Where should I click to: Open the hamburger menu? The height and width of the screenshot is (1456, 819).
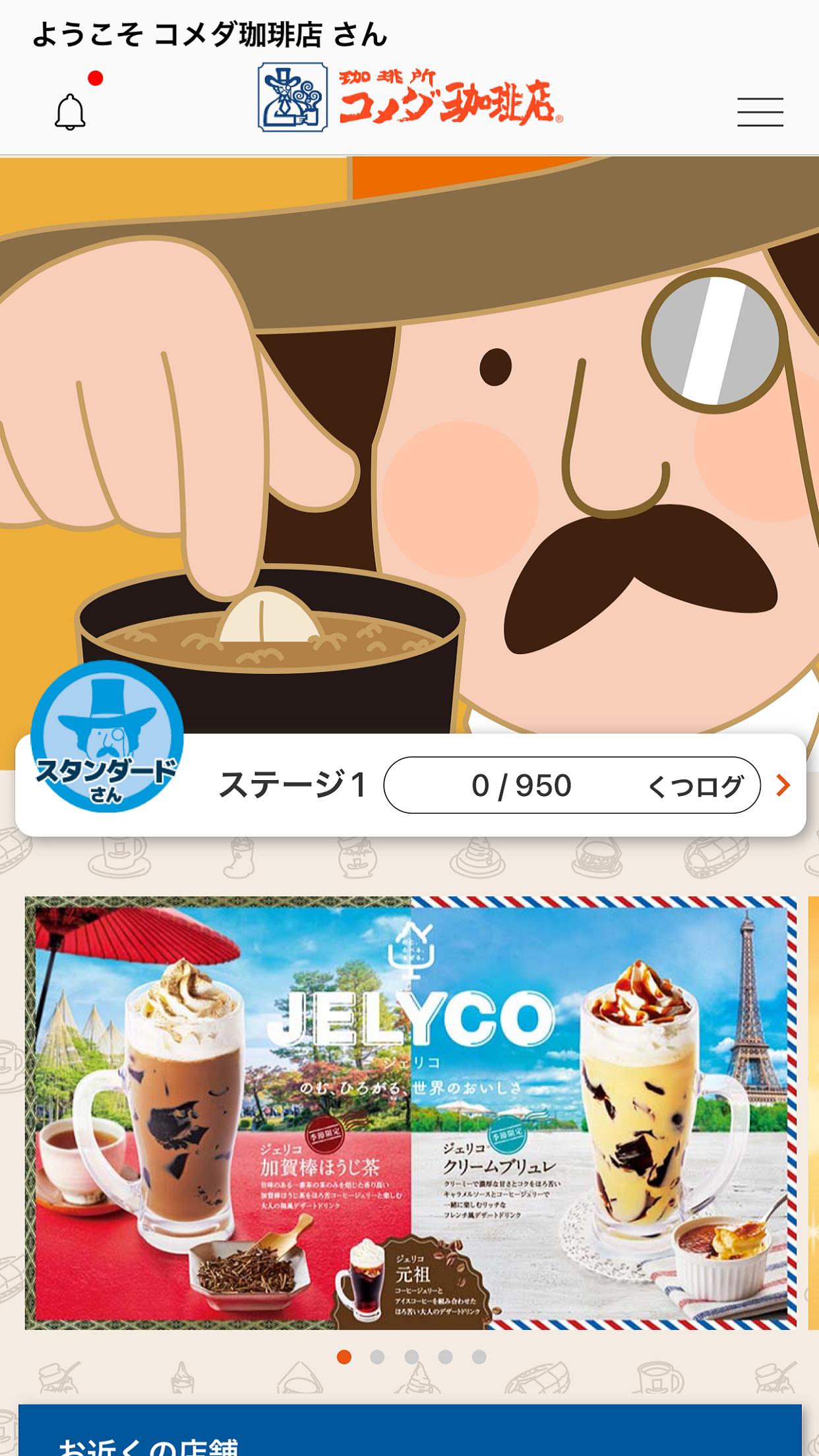[760, 111]
